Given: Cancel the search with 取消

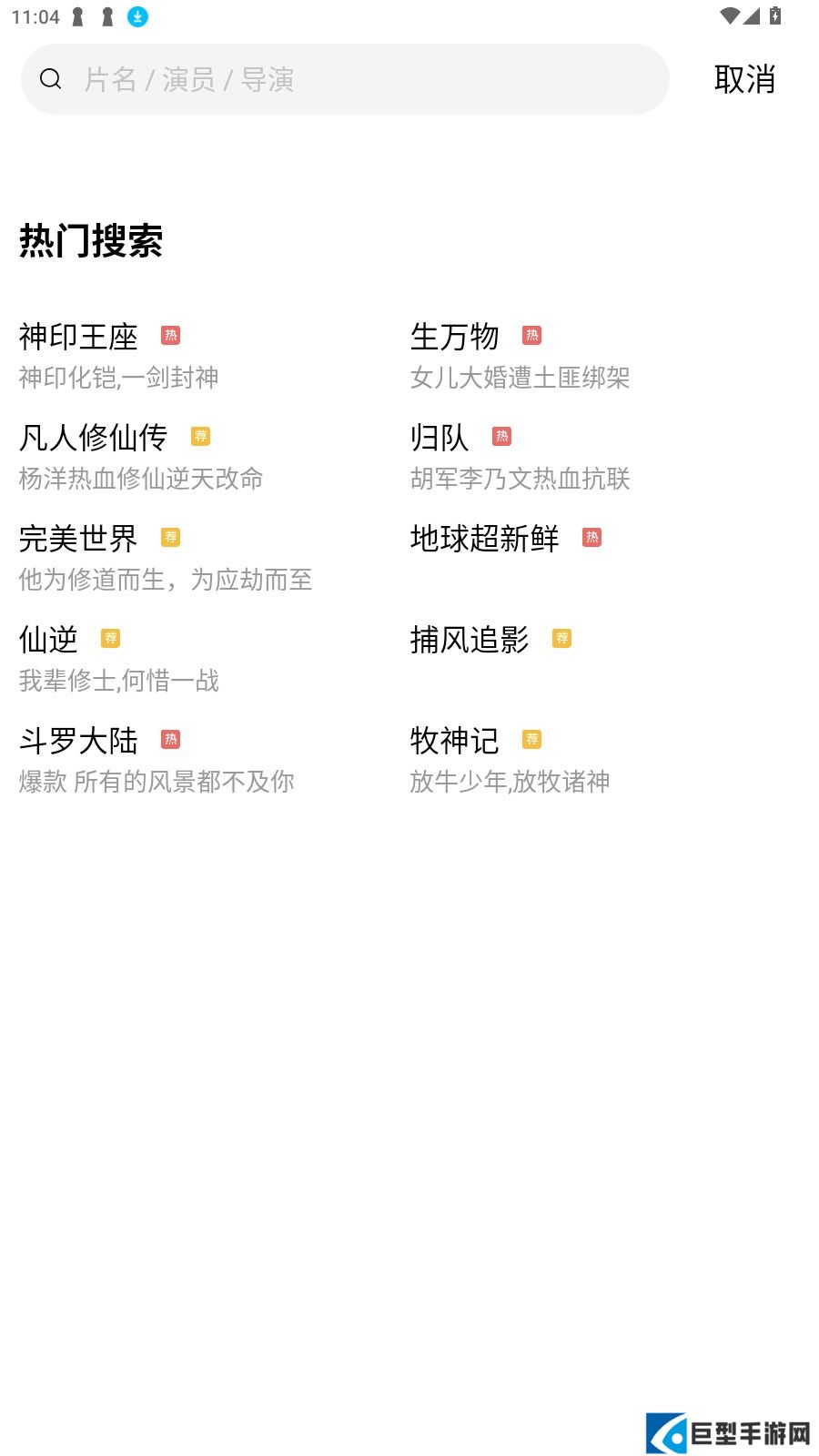Looking at the screenshot, I should point(744,79).
